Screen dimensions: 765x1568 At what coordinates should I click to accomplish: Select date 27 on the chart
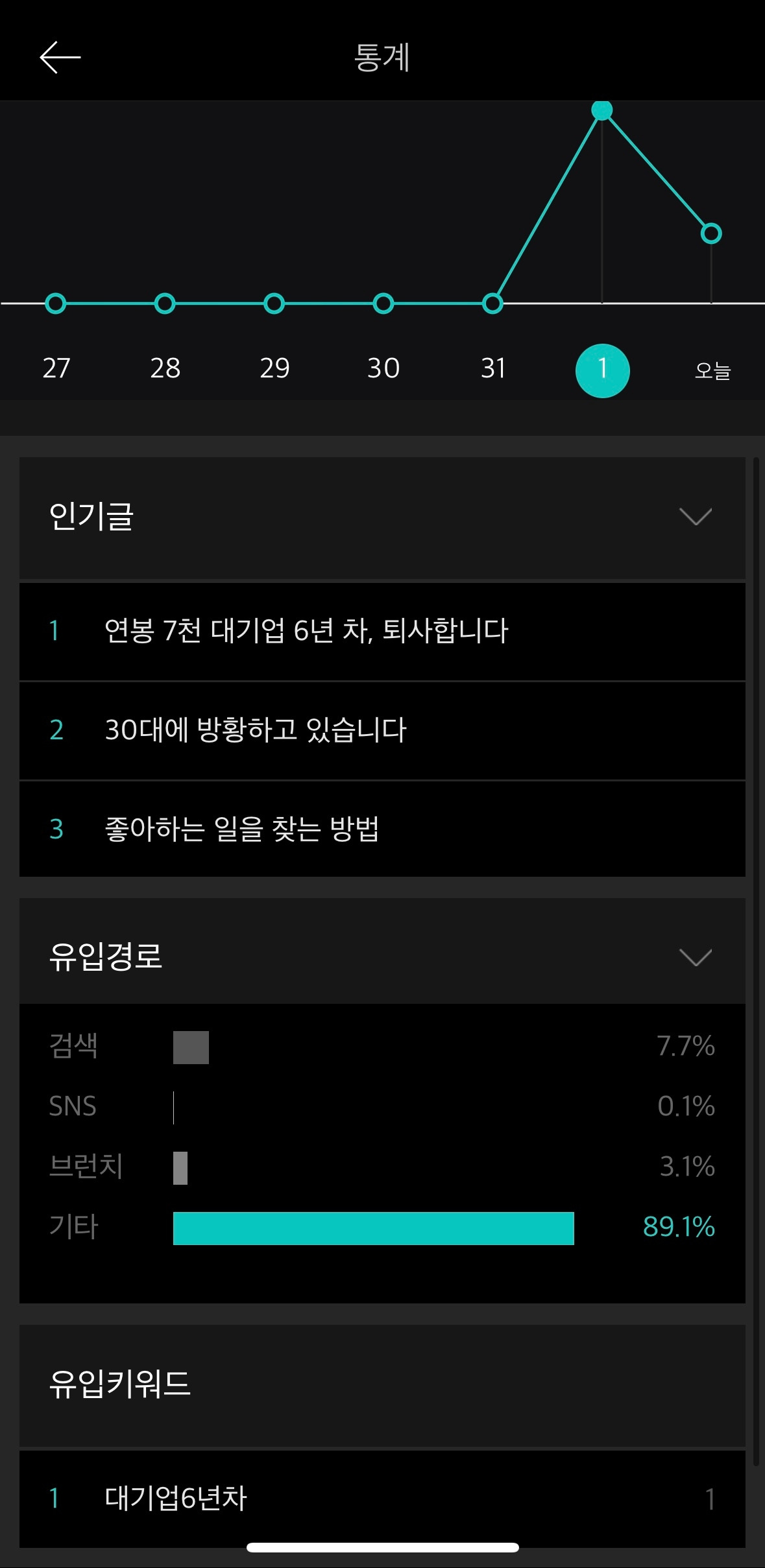click(56, 368)
